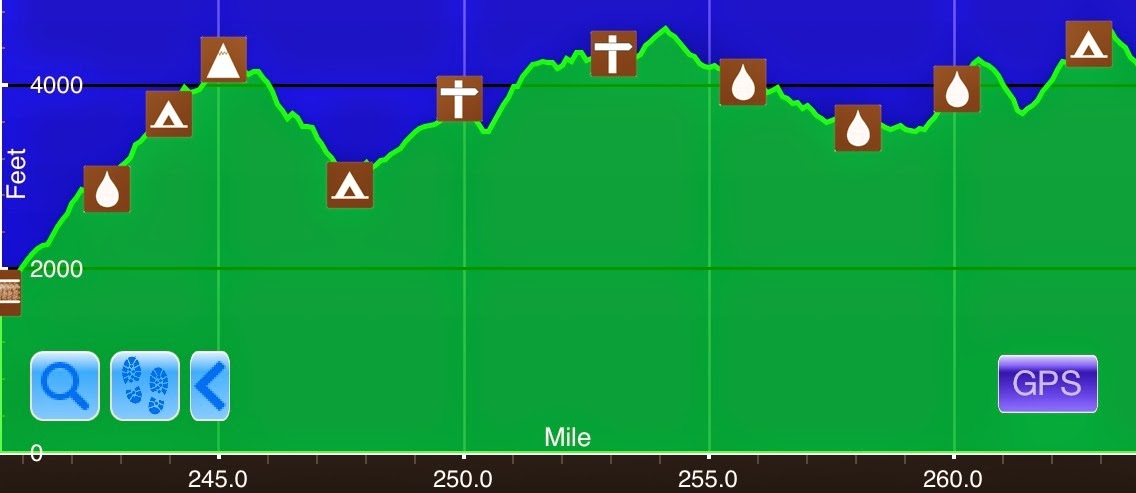Open the magnifier search button
This screenshot has width=1136, height=493.
click(x=65, y=386)
